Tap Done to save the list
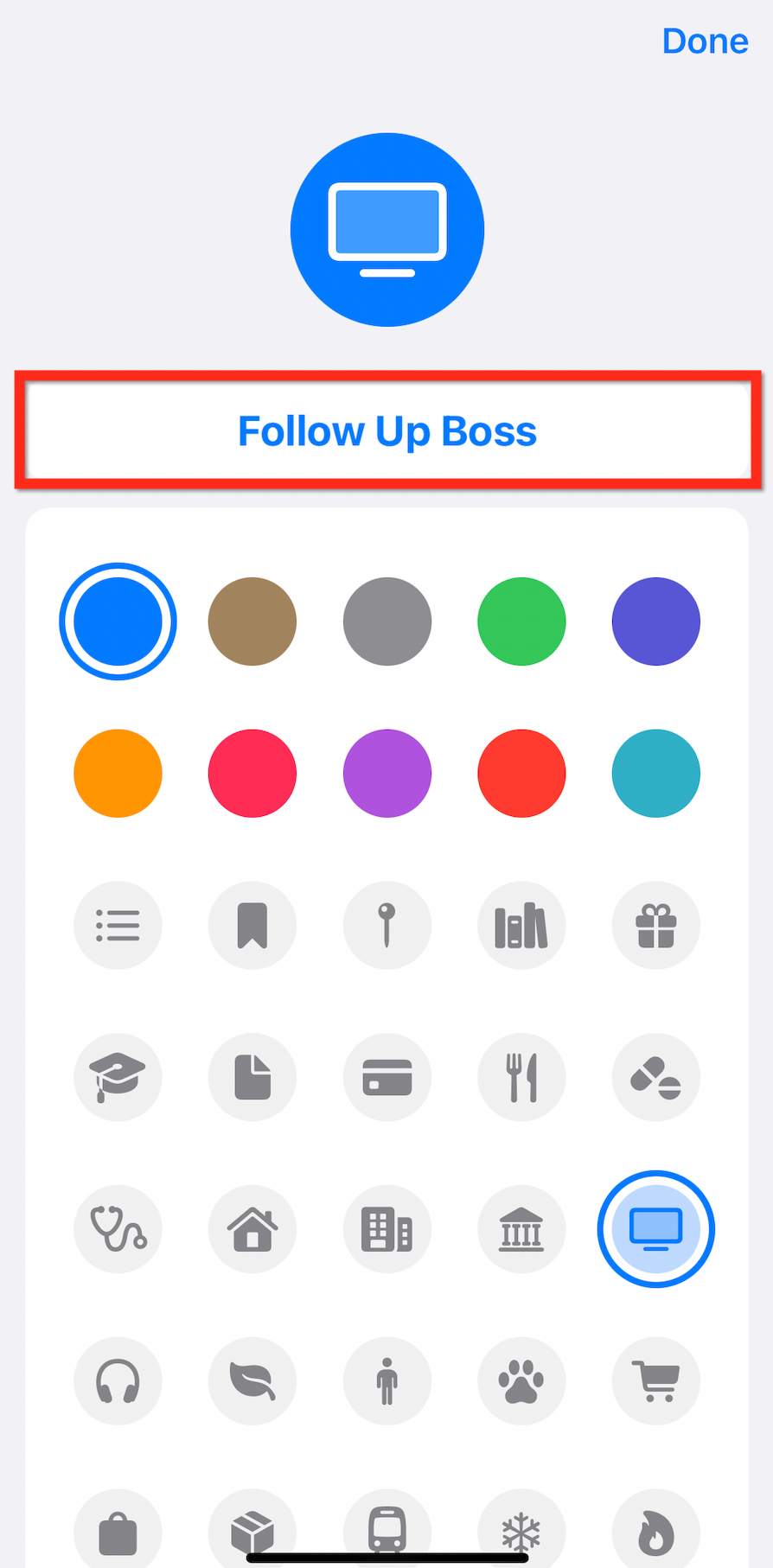 705,41
